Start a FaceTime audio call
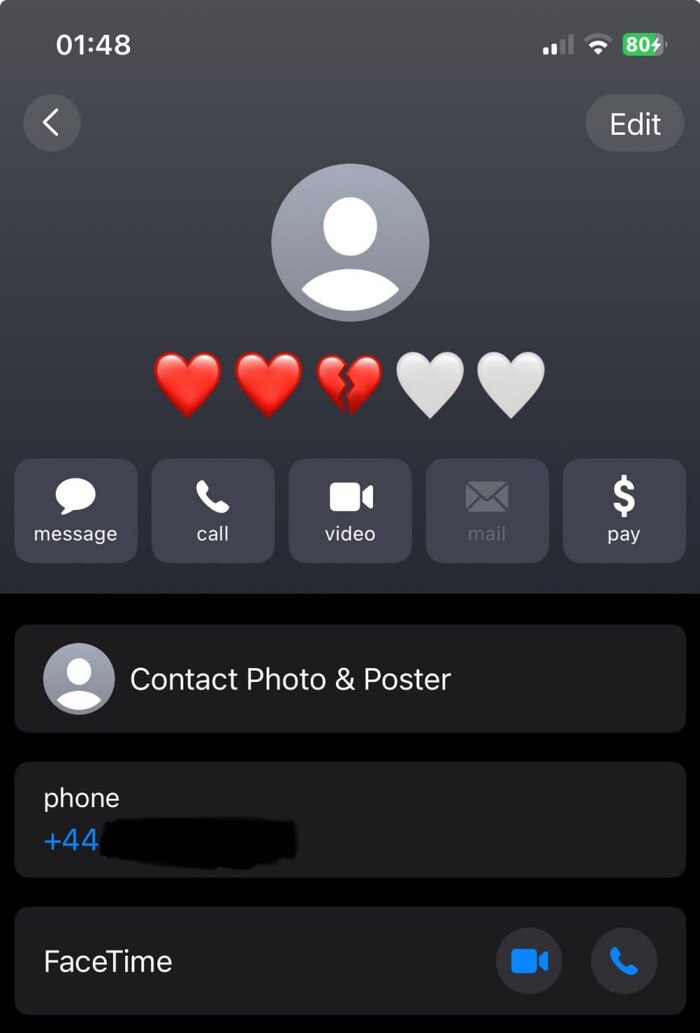Screen dimensions: 700x1033 (624, 961)
